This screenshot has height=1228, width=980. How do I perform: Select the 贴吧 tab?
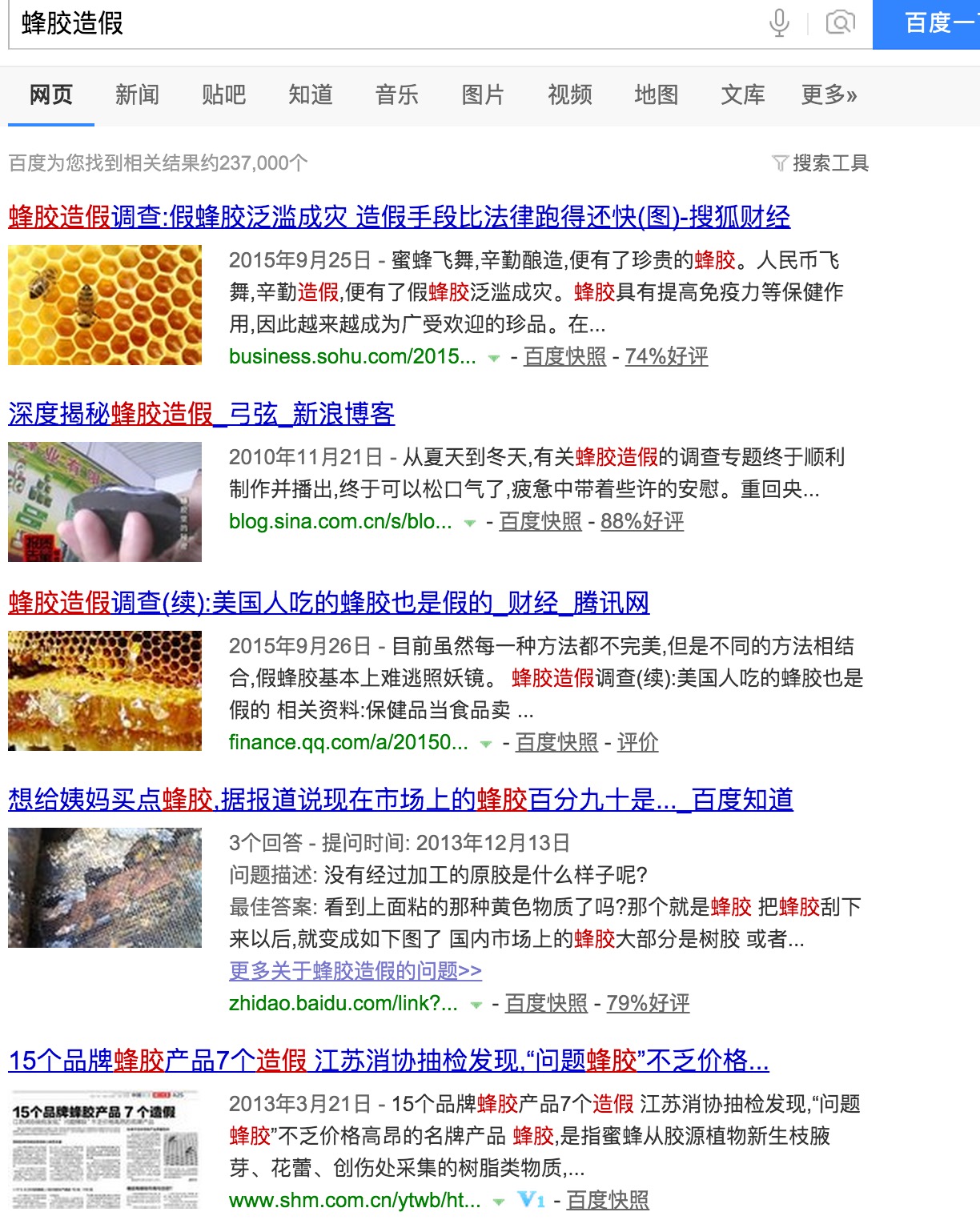pyautogui.click(x=225, y=94)
